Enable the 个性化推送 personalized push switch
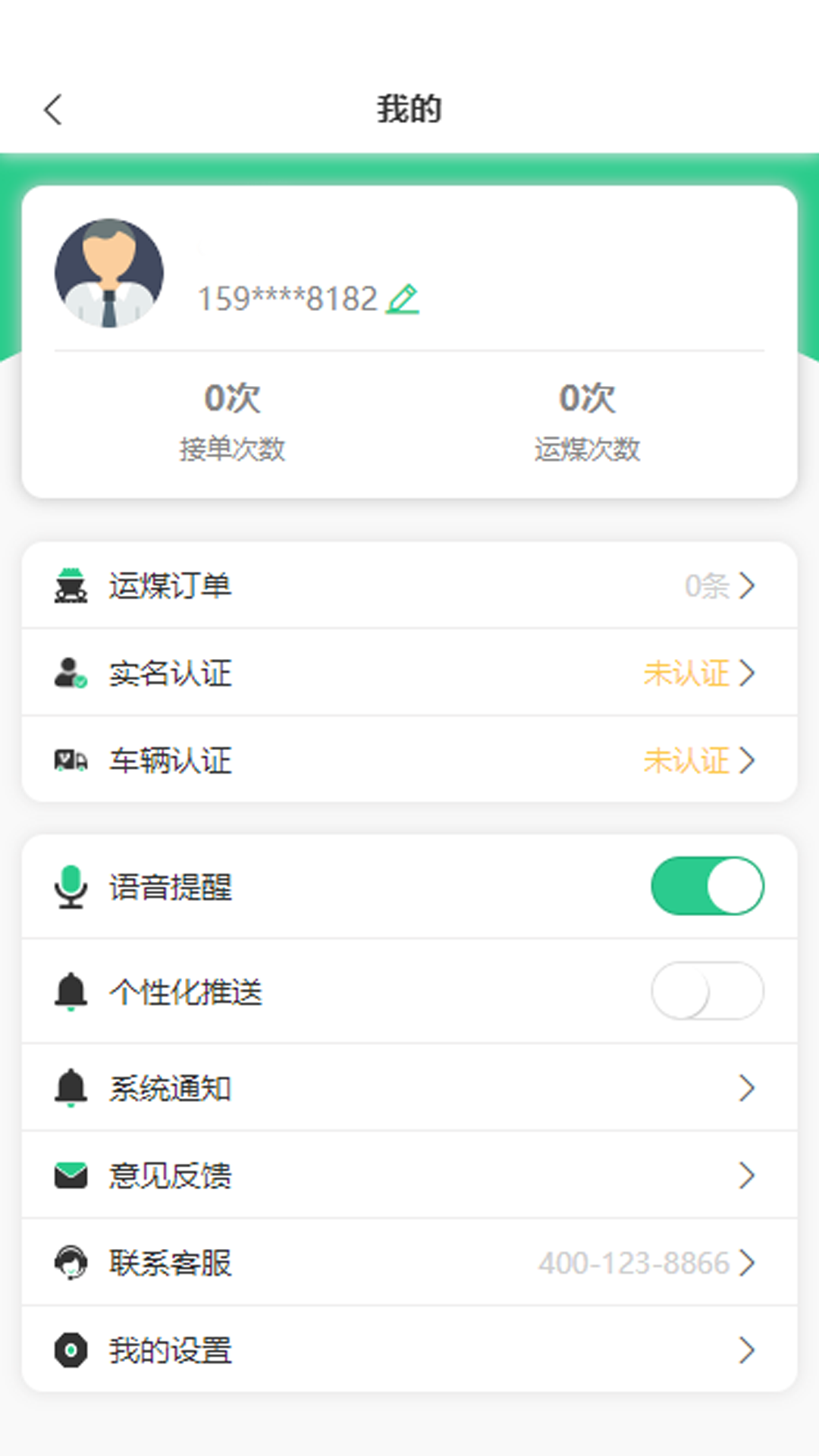The image size is (819, 1456). 707,990
